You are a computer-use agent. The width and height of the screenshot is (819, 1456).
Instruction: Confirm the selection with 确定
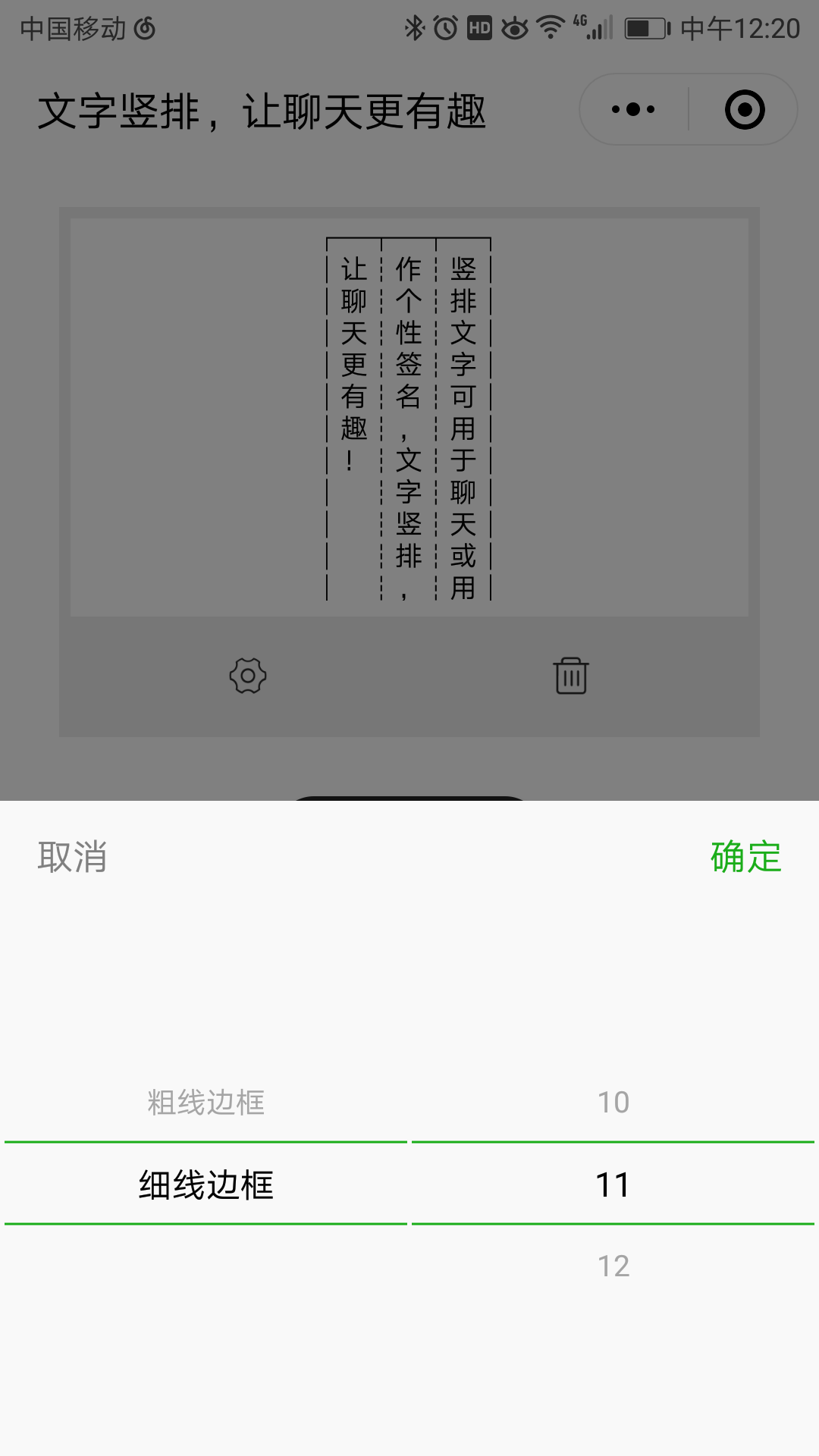746,857
